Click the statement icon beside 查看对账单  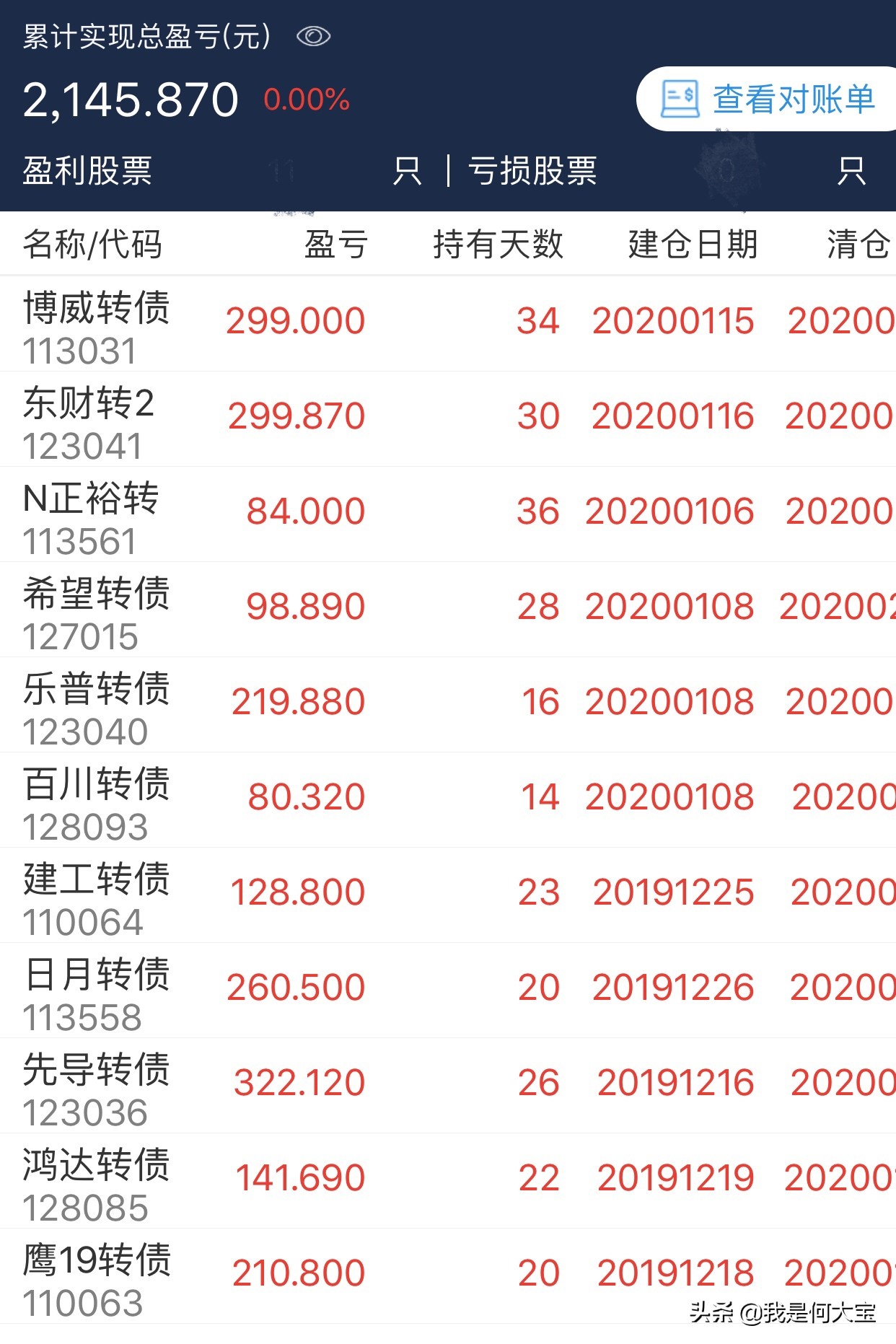click(x=679, y=100)
